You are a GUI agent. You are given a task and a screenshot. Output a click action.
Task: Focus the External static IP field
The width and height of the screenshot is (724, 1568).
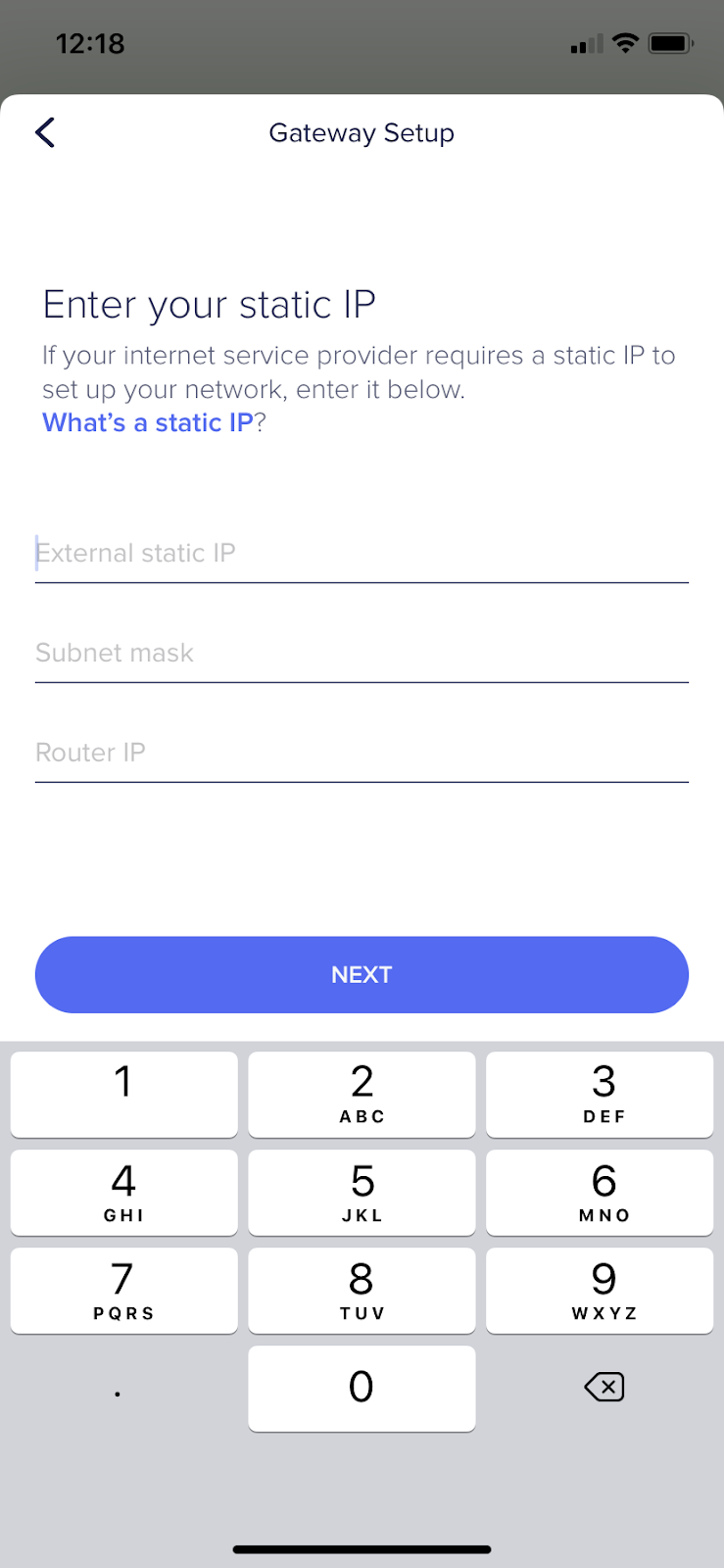pyautogui.click(x=362, y=554)
